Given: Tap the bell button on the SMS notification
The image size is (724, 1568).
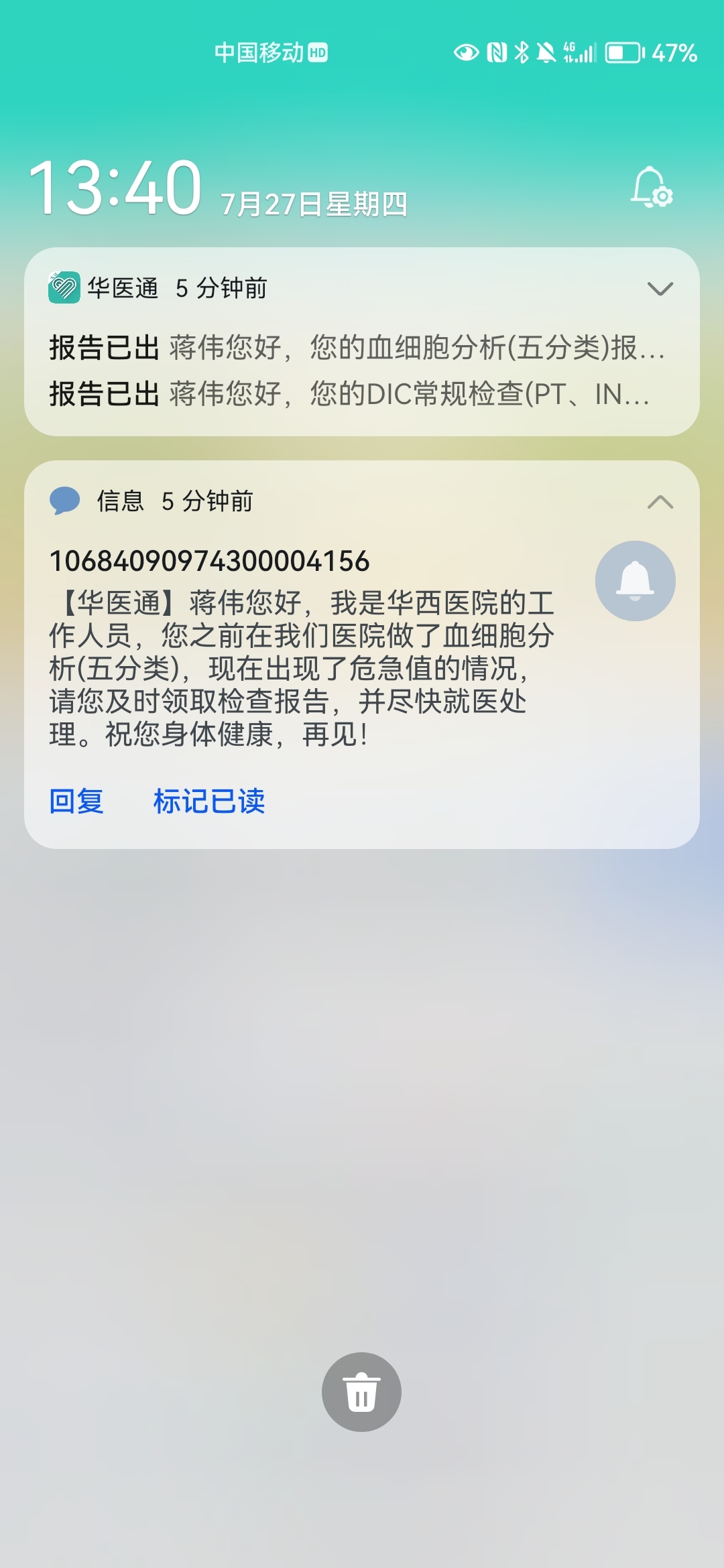Looking at the screenshot, I should tap(636, 581).
